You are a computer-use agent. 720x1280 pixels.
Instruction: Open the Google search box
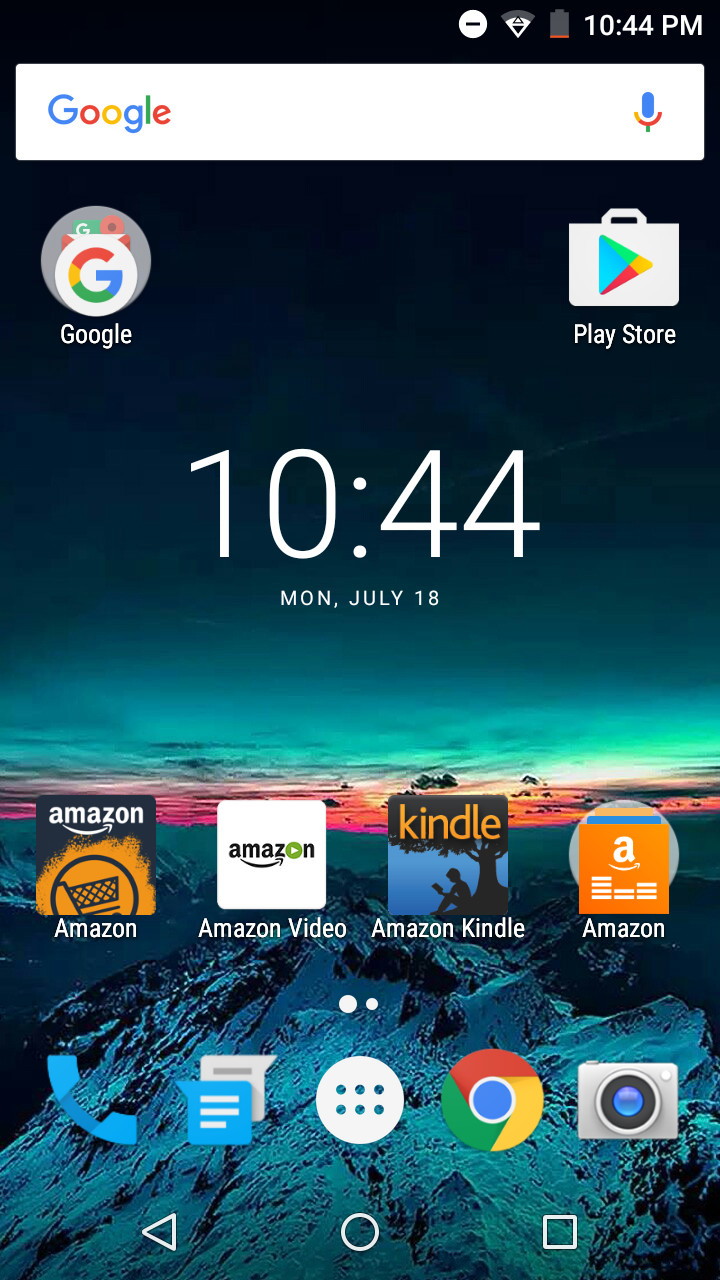(x=320, y=112)
